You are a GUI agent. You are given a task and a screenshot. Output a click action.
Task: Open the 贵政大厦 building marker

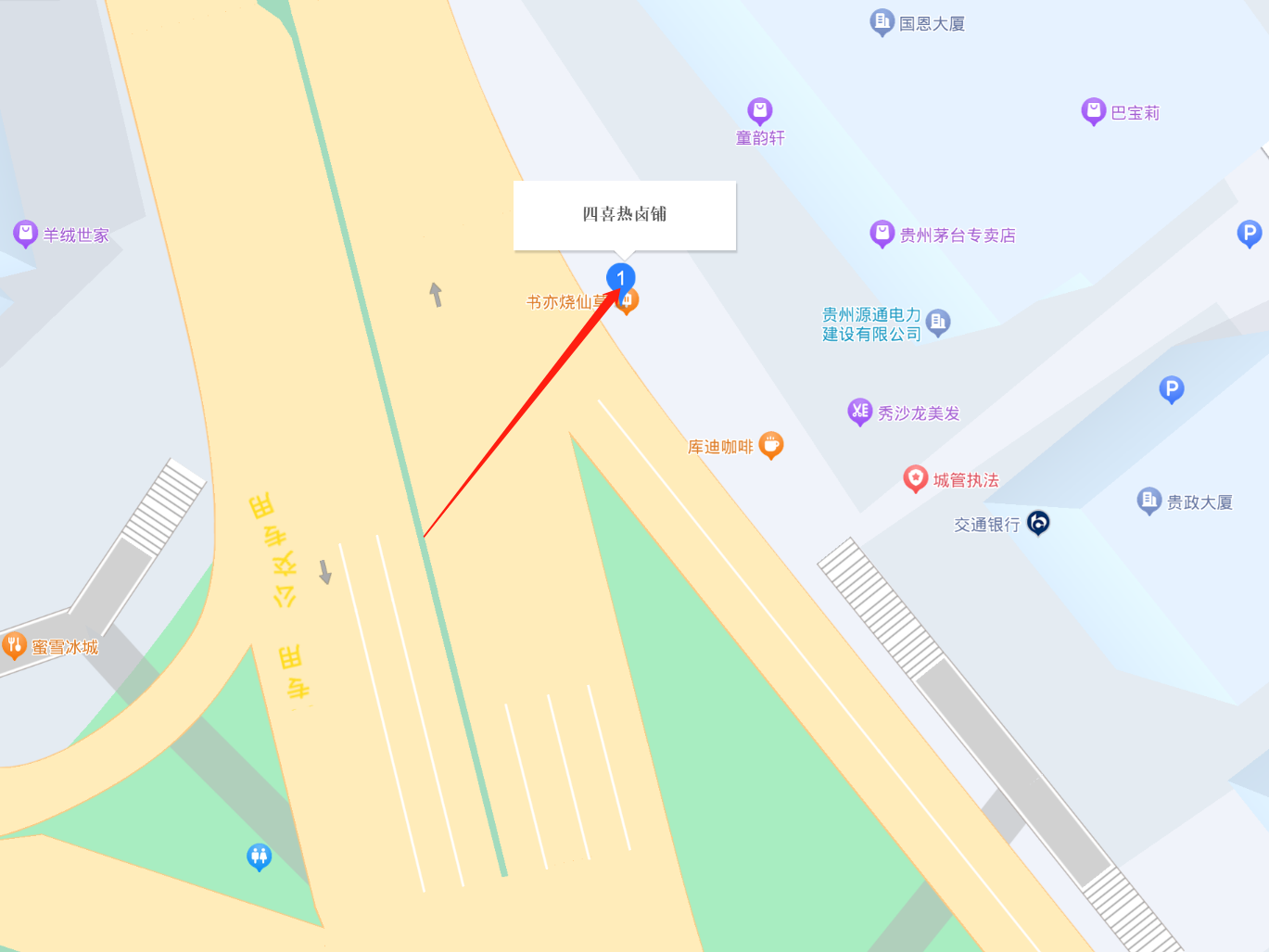click(x=1148, y=501)
